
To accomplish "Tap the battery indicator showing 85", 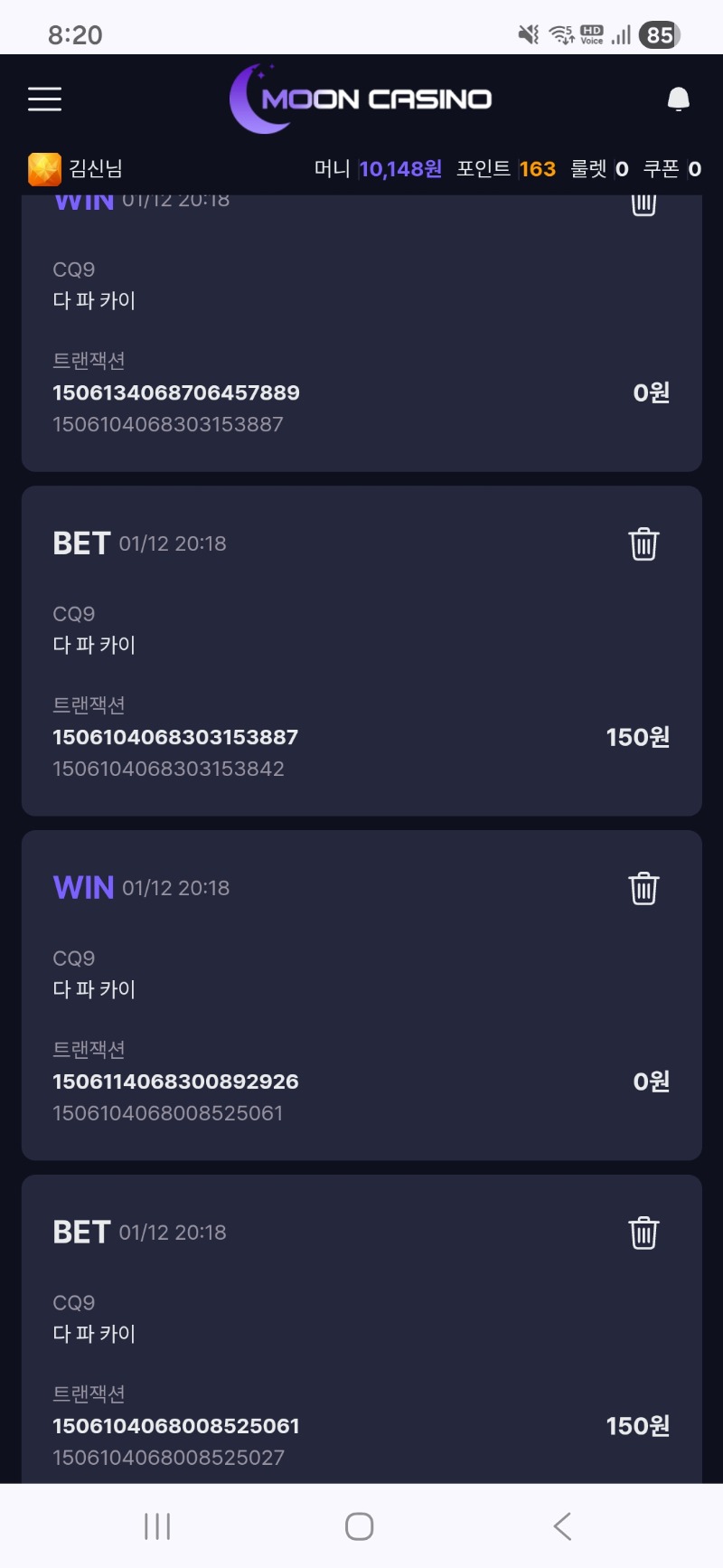I will (x=659, y=34).
